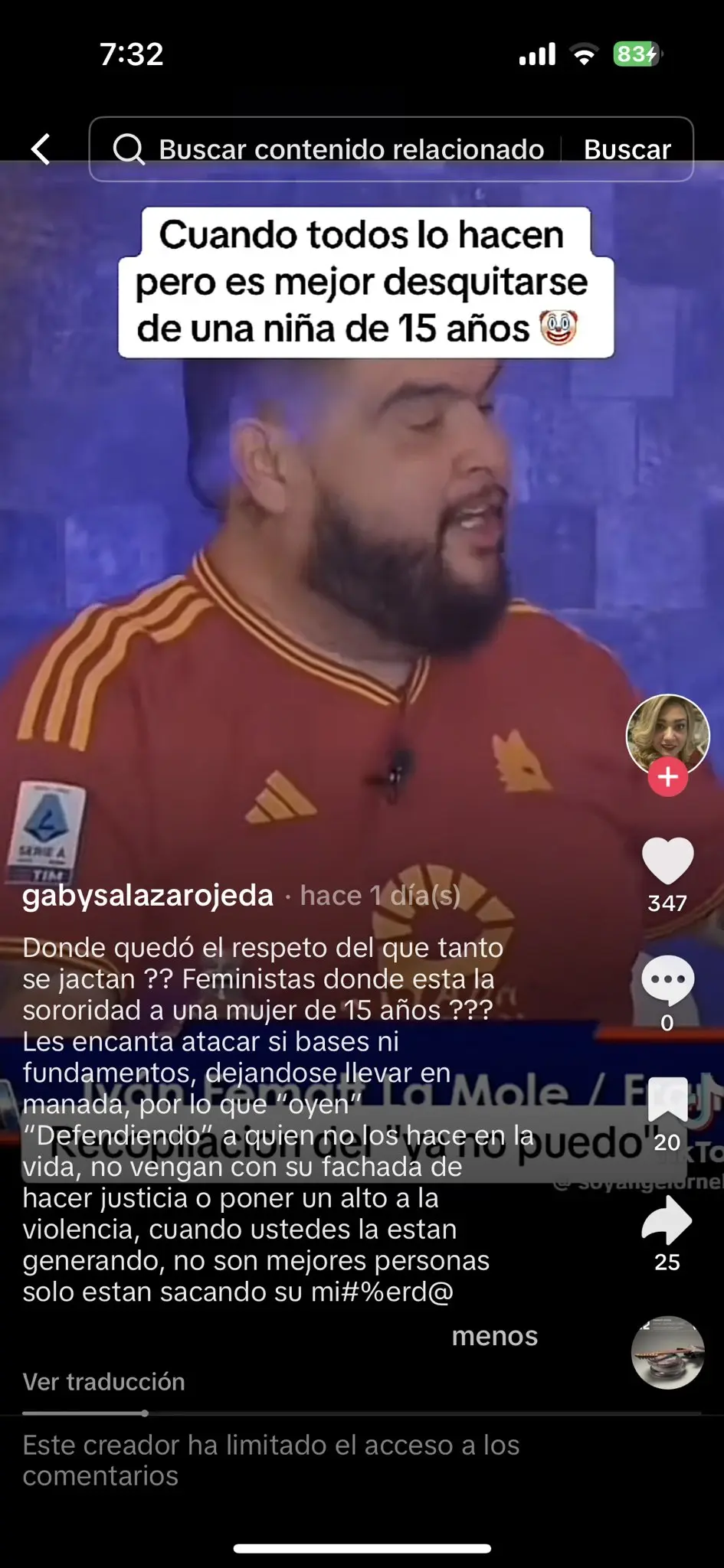Viewport: 724px width, 1568px height.
Task: Open the gabysalazarojeda username
Action: [148, 895]
